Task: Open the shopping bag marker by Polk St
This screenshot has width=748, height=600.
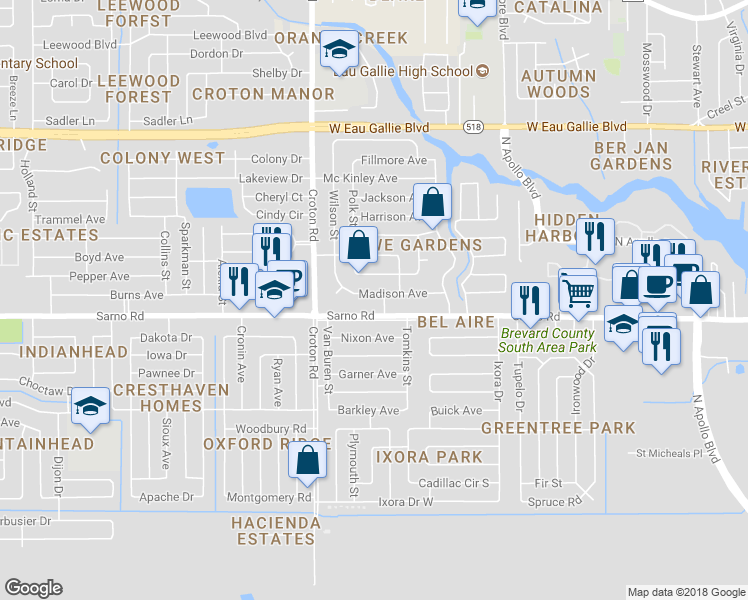Action: 358,246
